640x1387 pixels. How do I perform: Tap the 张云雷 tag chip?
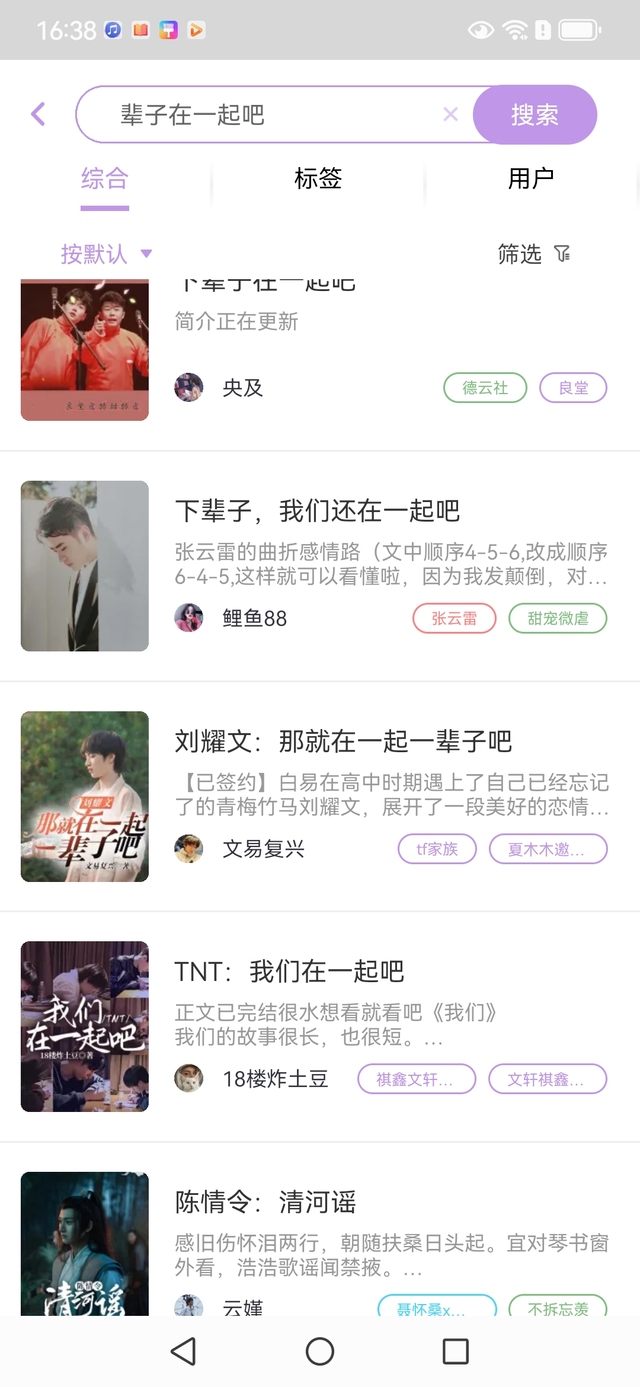pos(454,618)
